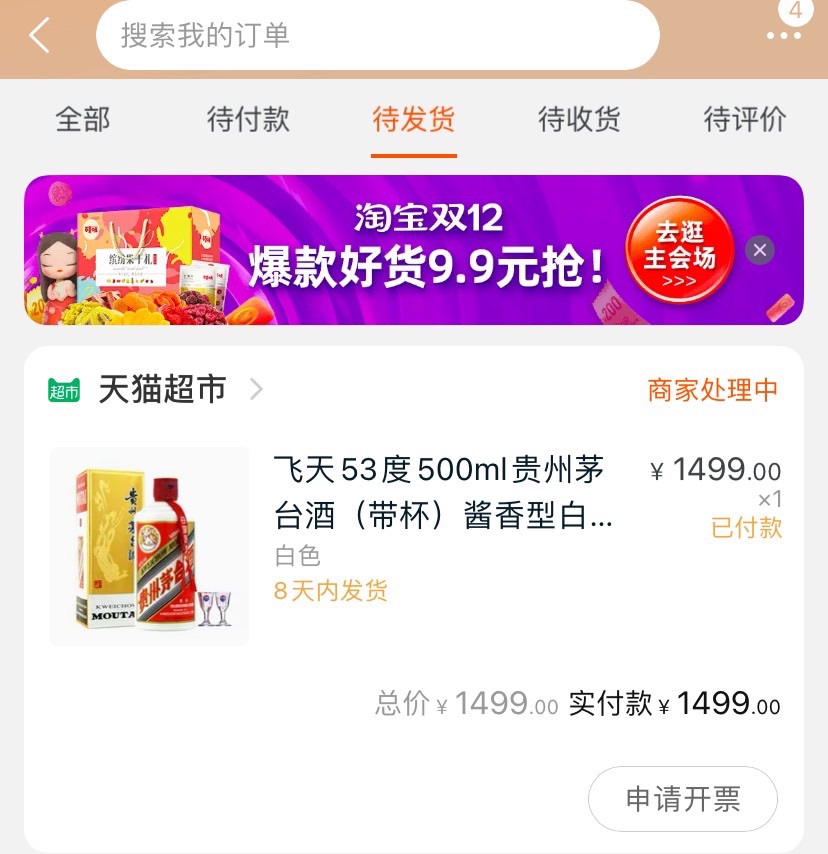Show the 待评价 tab
Image resolution: width=828 pixels, height=854 pixels.
pos(745,120)
